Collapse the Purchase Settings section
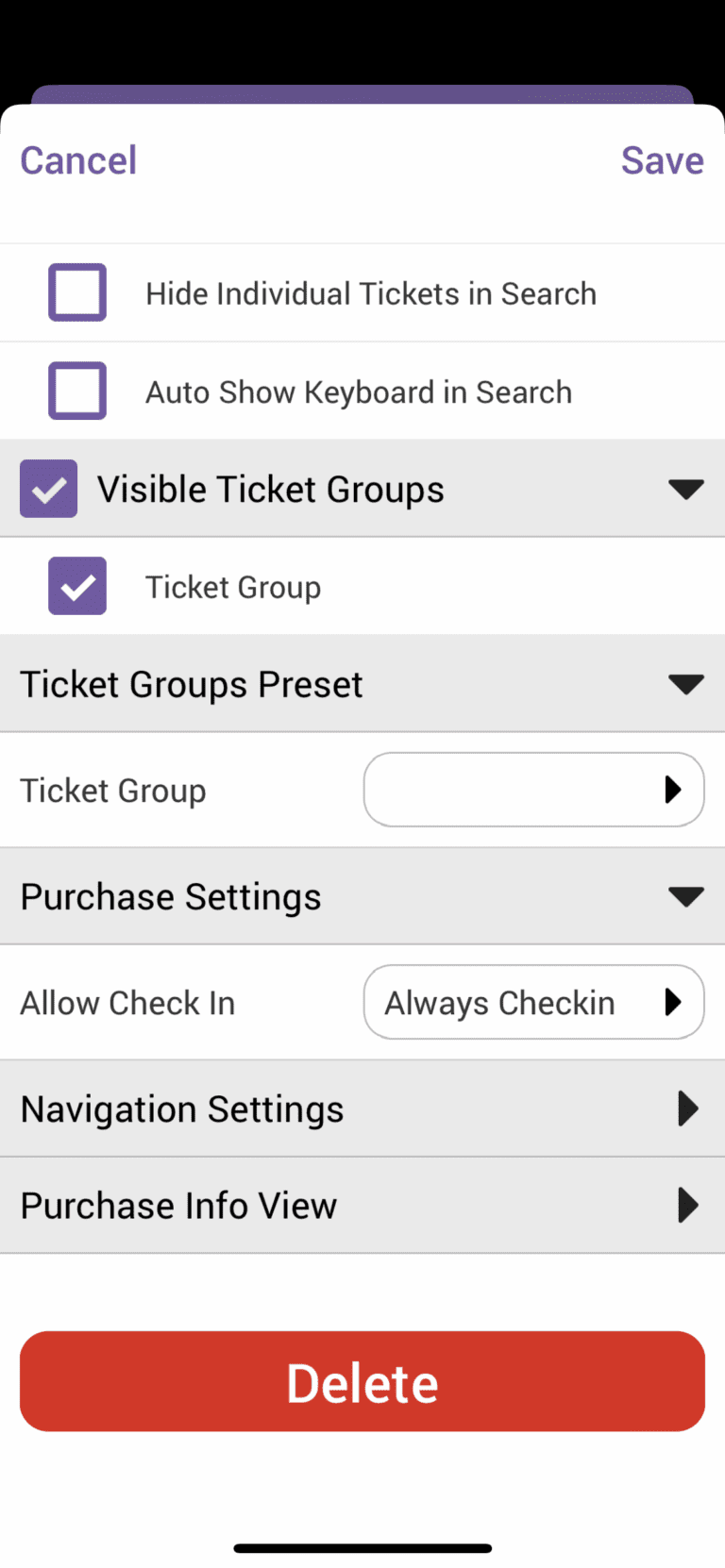This screenshot has height=1568, width=725. click(x=687, y=896)
